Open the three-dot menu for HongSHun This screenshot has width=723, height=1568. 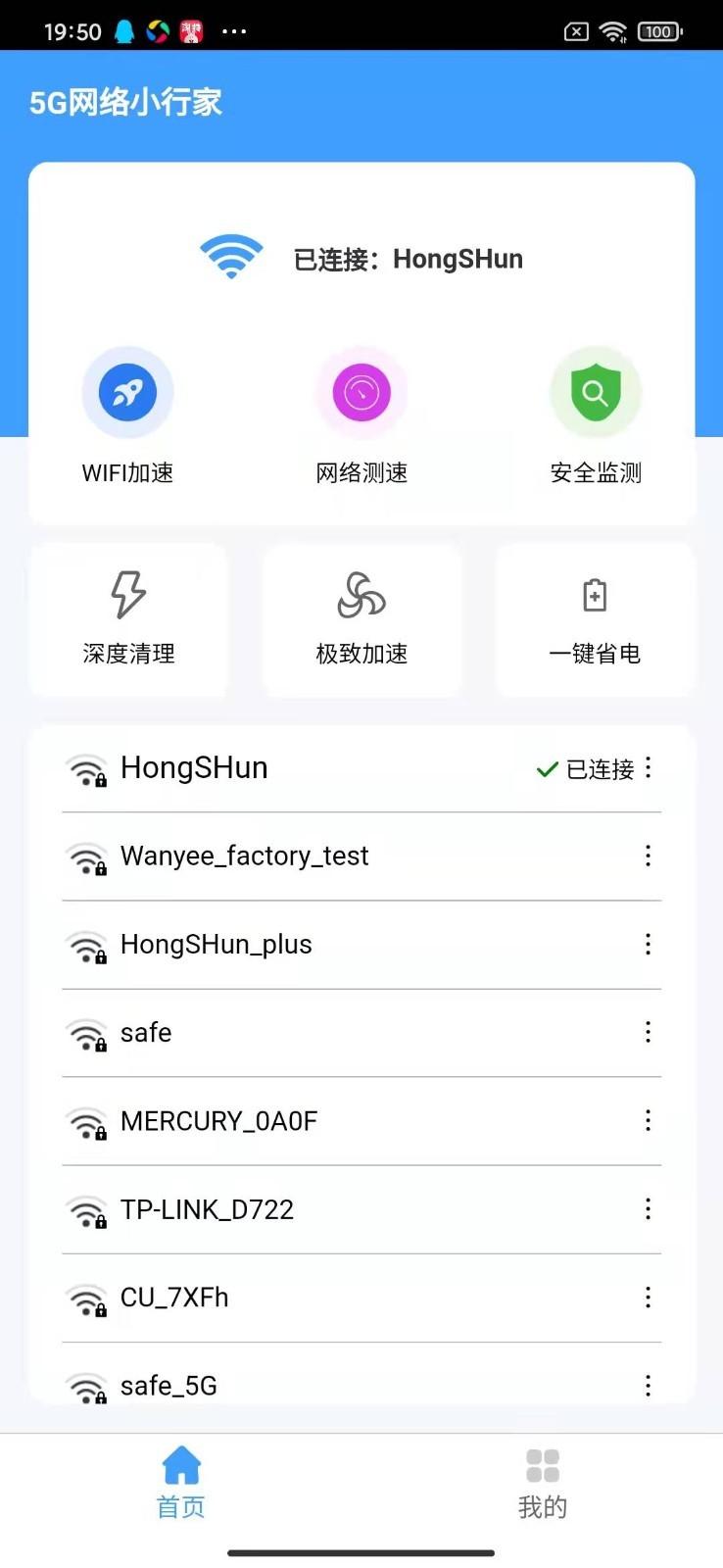coord(648,769)
